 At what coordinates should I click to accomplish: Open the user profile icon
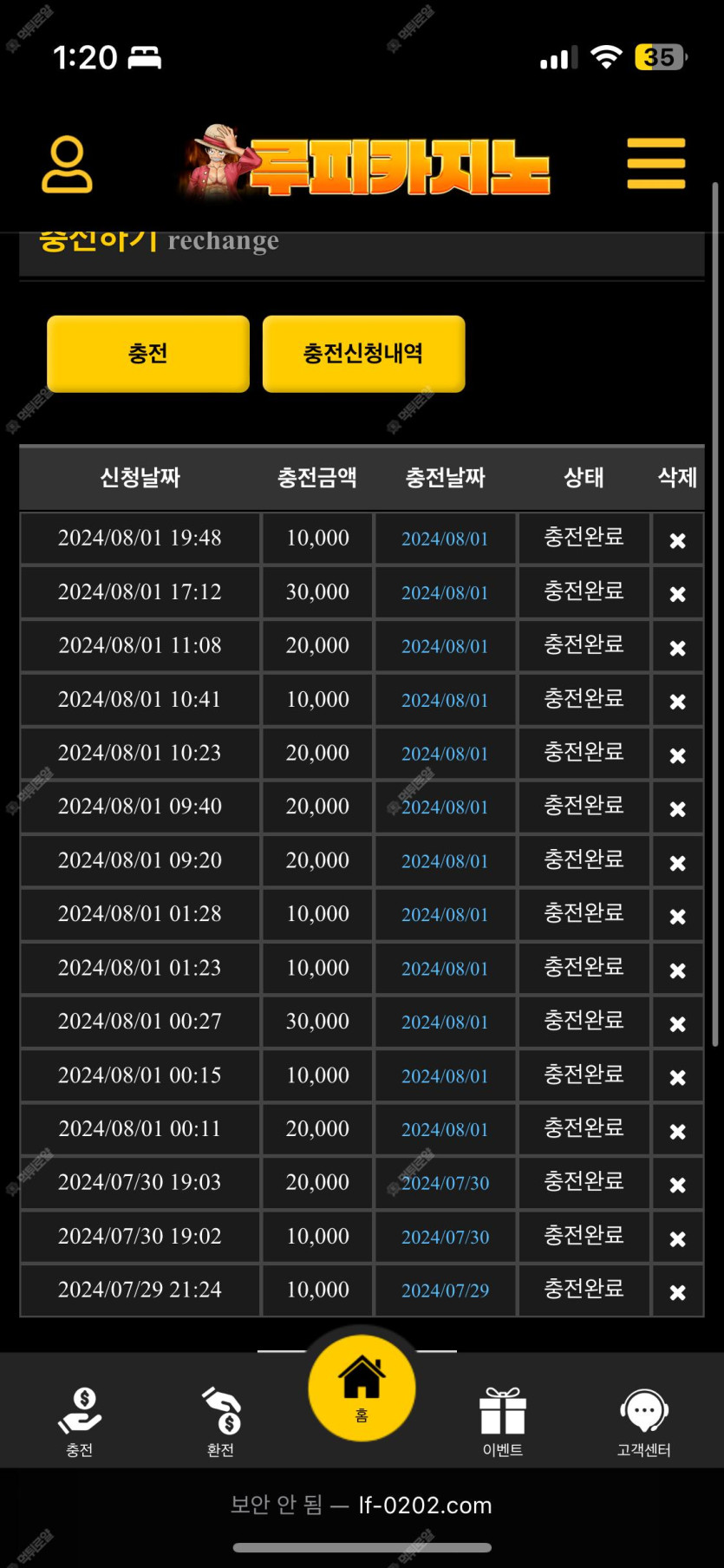click(67, 164)
